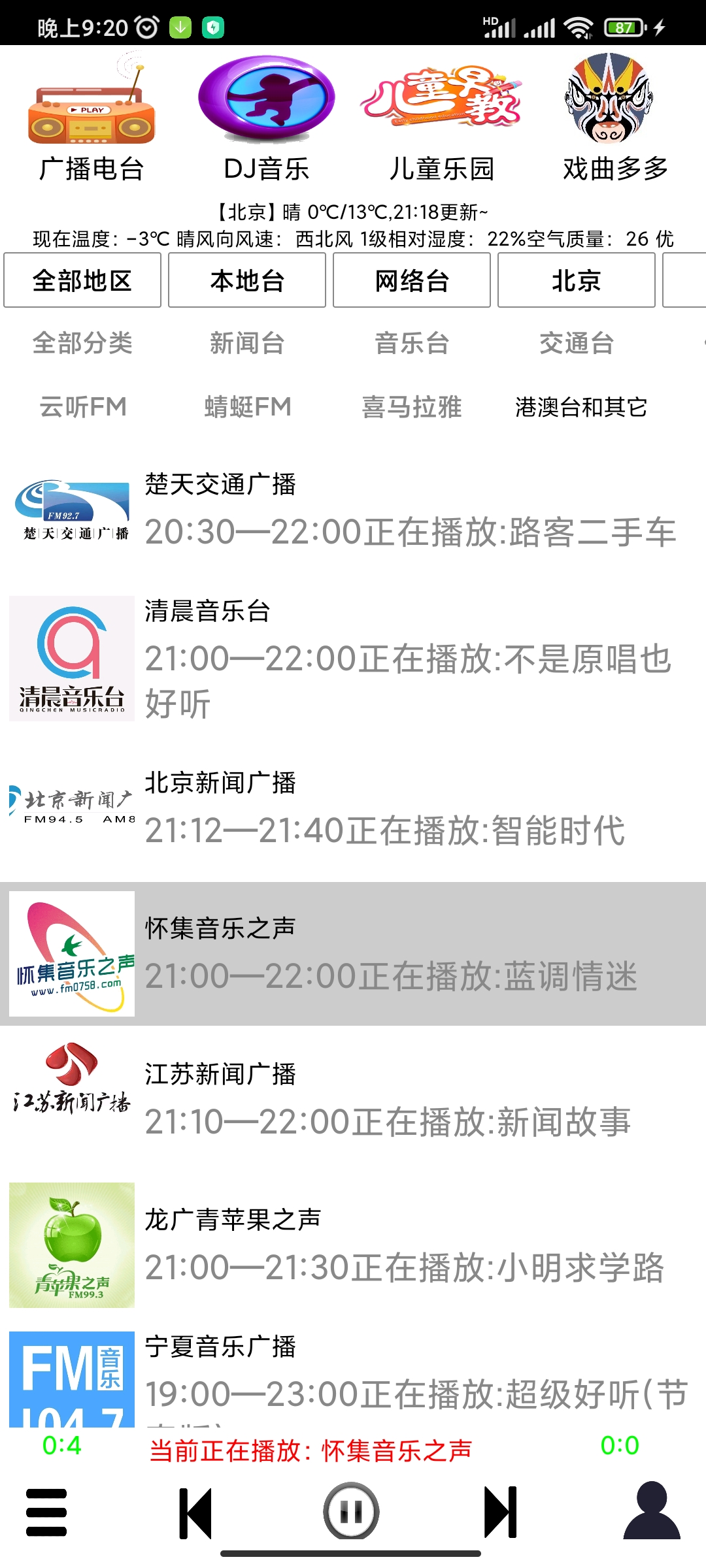The height and width of the screenshot is (1568, 706).
Task: Select the 蜻蜓FM source
Action: (x=247, y=406)
